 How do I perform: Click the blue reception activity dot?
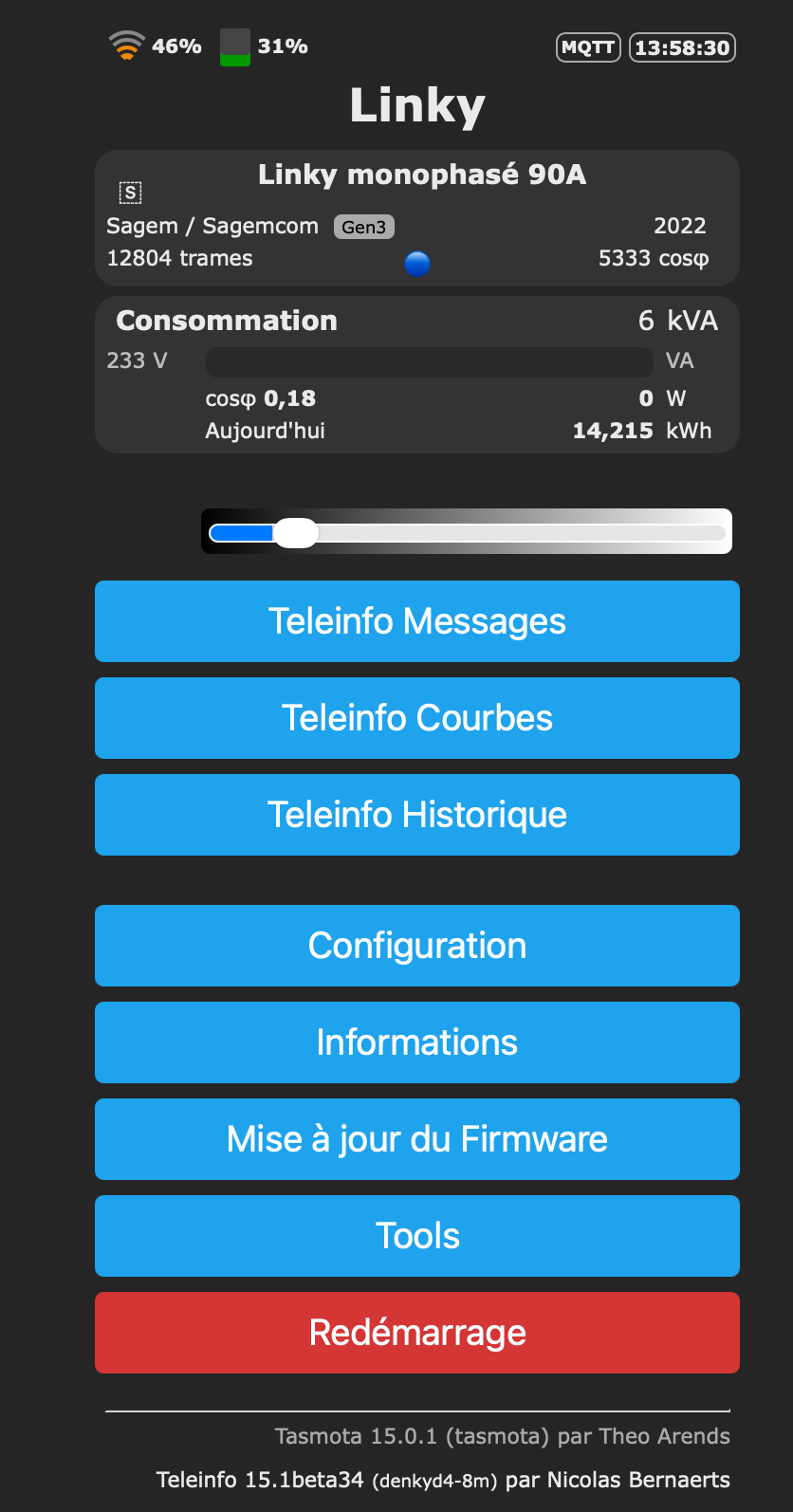pos(416,264)
